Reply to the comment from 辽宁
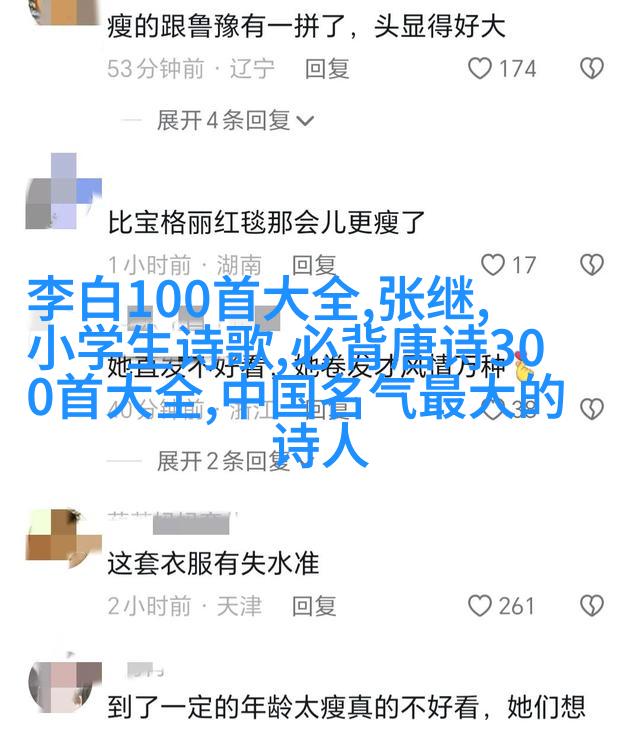 [x=327, y=68]
